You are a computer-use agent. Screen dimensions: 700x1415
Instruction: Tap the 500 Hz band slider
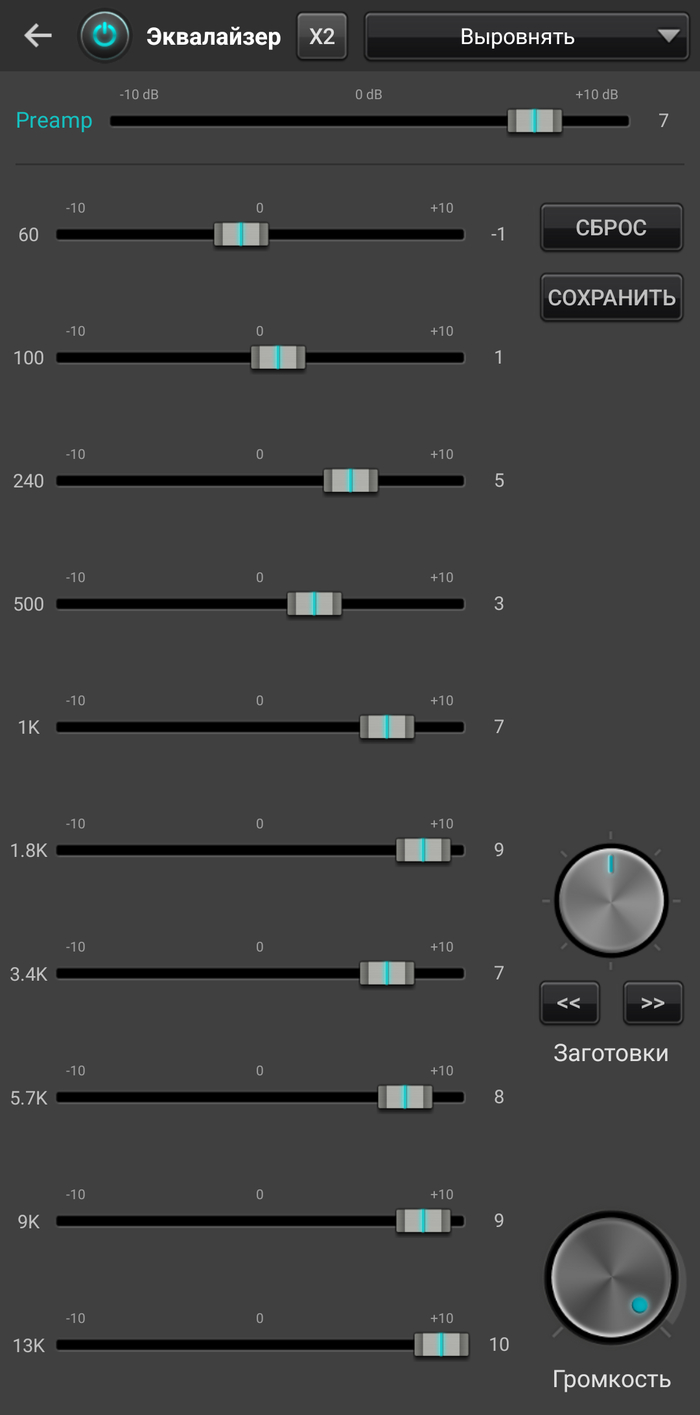314,604
